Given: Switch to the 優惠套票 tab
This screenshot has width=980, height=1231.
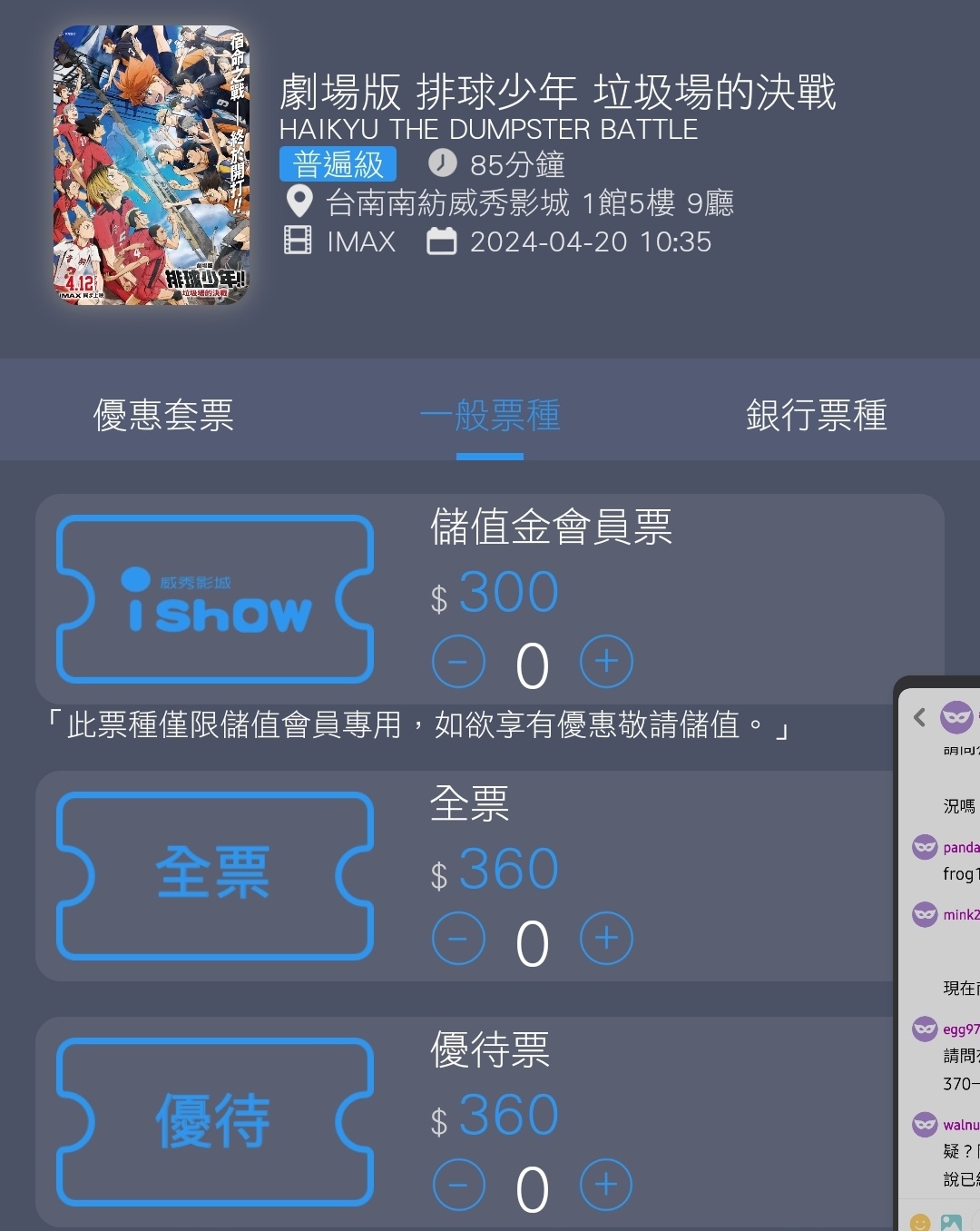Looking at the screenshot, I should pos(163,415).
